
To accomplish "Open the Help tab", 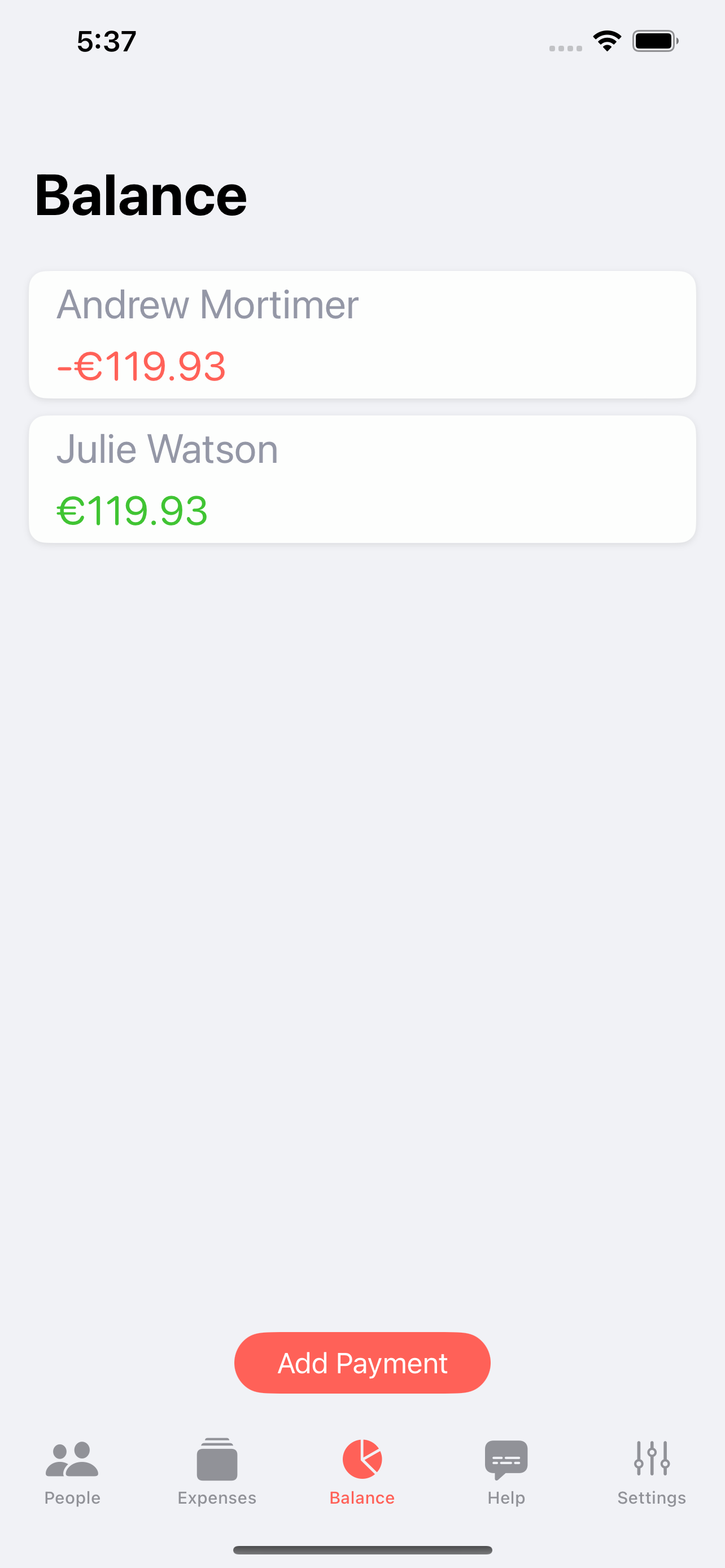I will click(x=506, y=1472).
